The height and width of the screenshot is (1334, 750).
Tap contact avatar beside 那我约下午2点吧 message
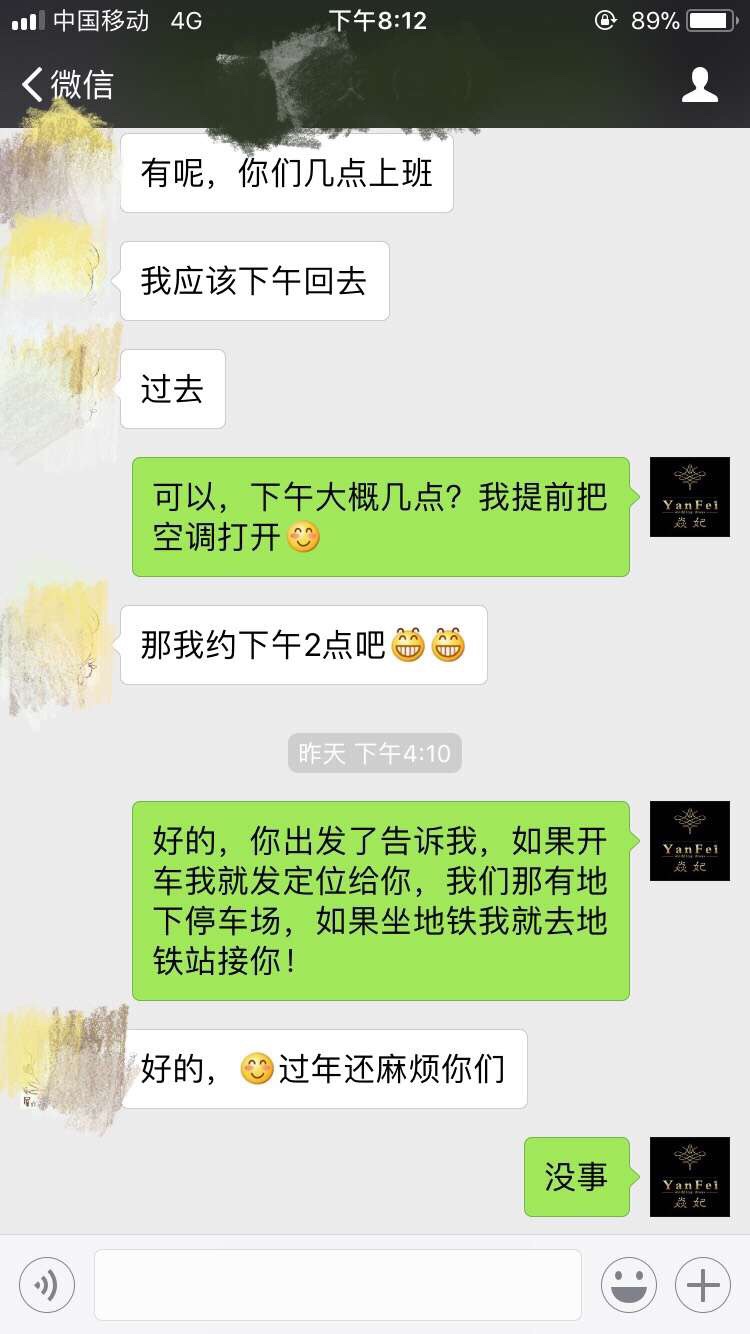(60, 645)
